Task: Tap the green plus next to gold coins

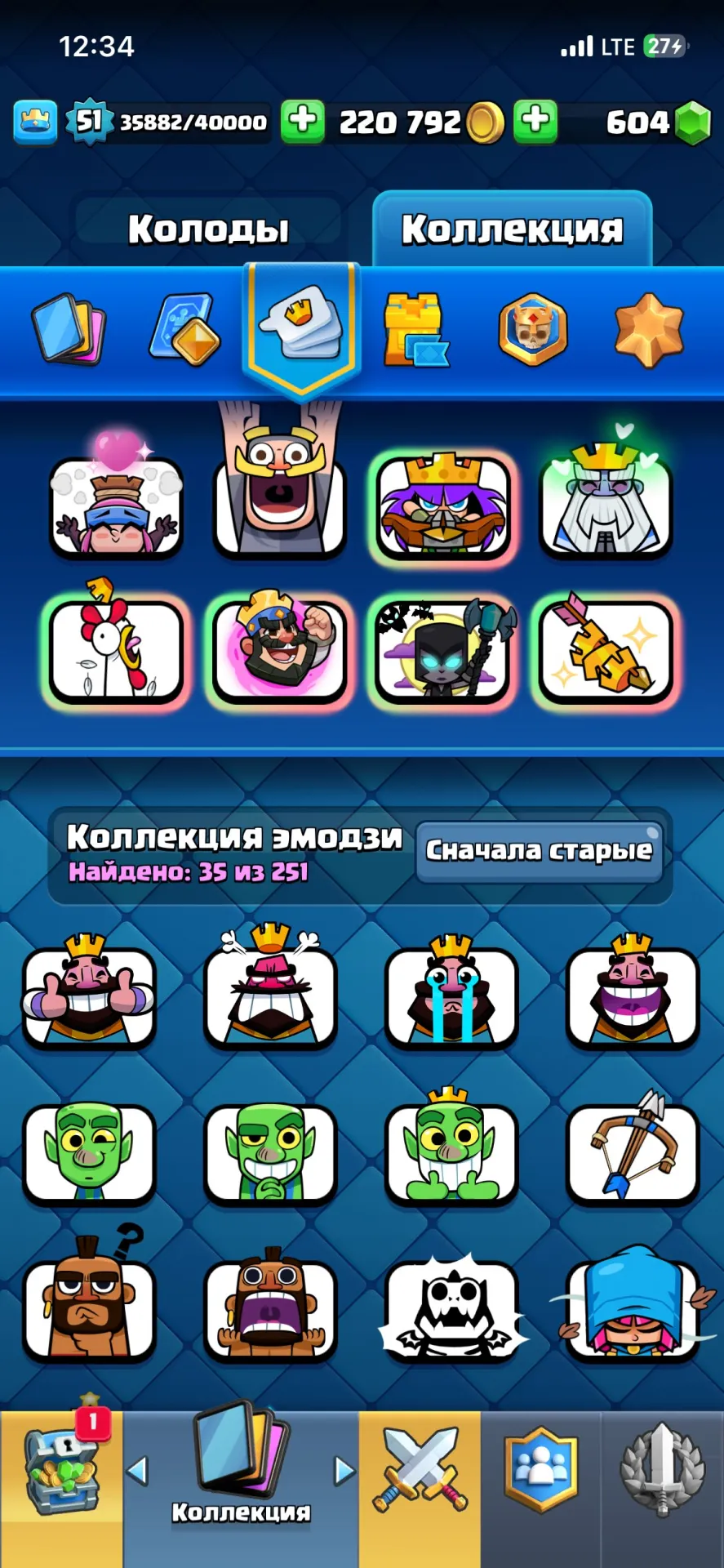Action: [535, 122]
